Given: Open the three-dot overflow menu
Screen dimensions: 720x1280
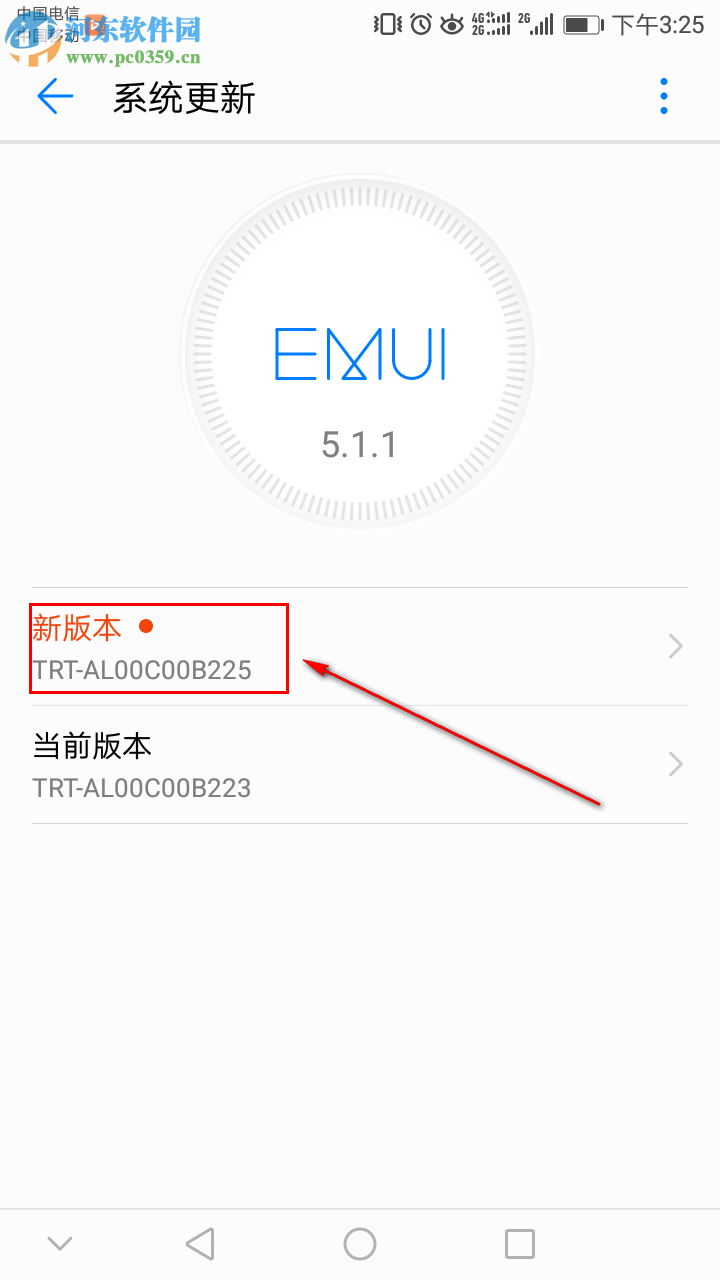Looking at the screenshot, I should tap(663, 96).
